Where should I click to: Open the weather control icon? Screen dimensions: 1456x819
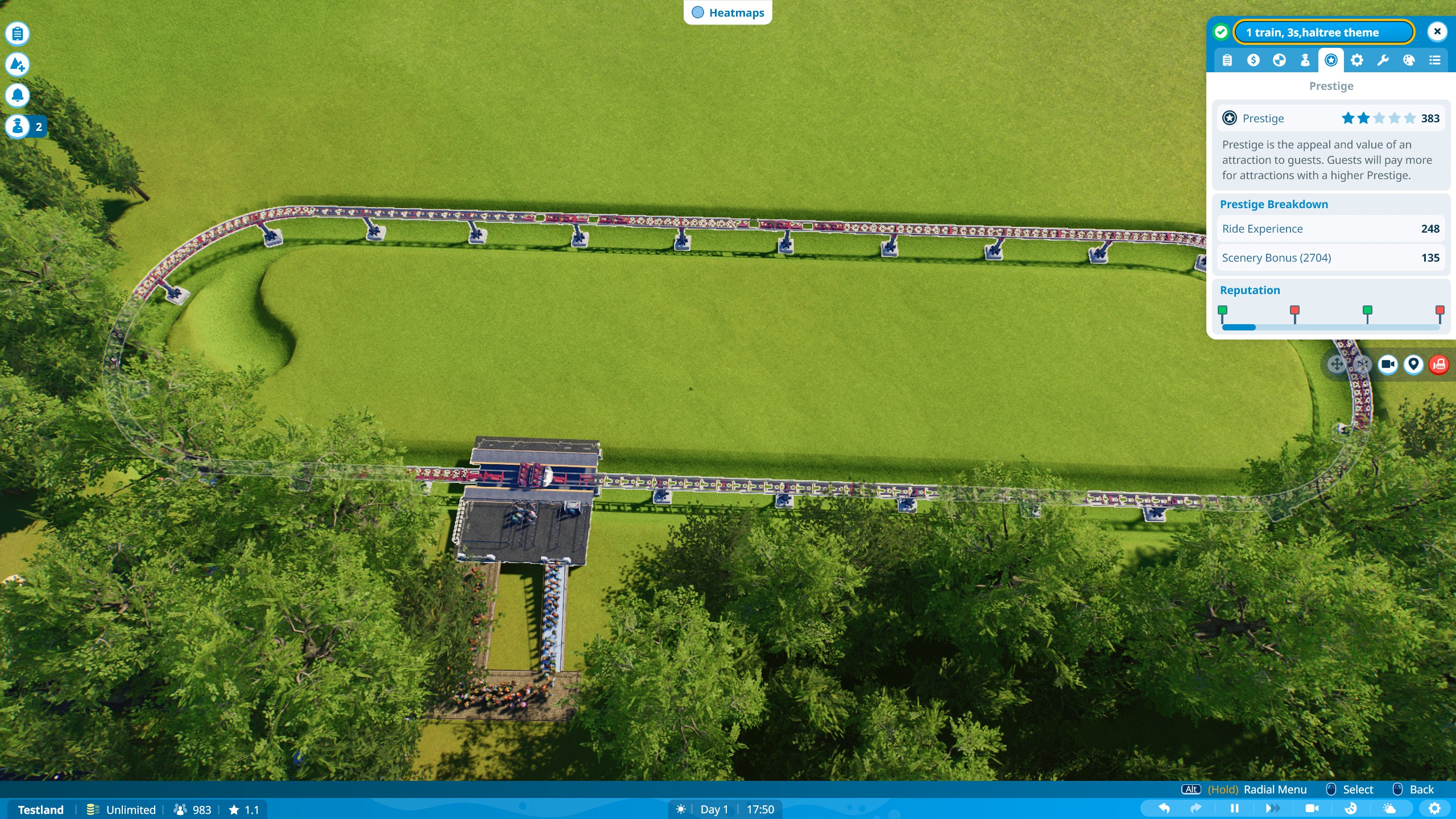pos(1389,808)
